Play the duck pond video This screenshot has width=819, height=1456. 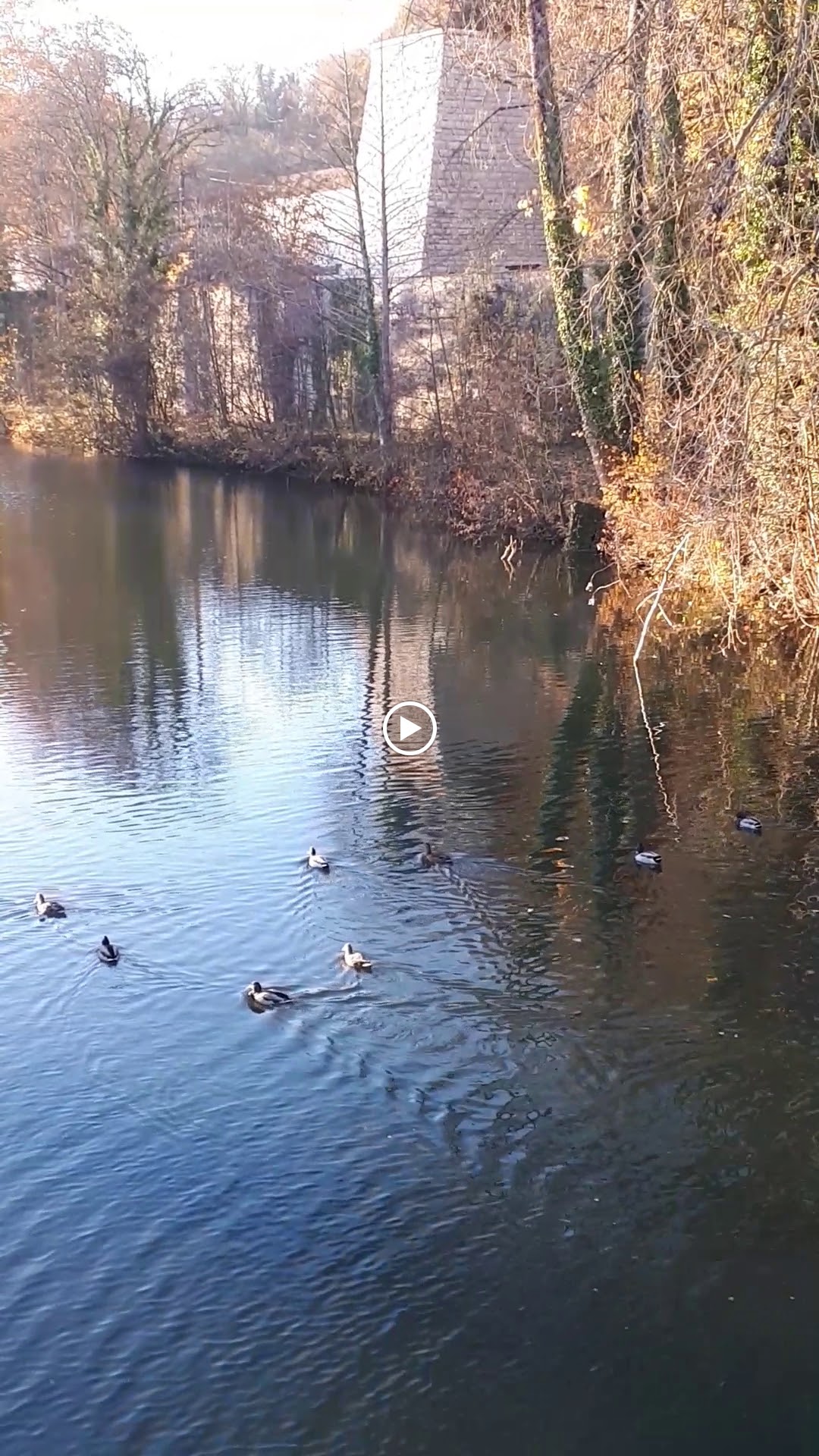tap(409, 729)
